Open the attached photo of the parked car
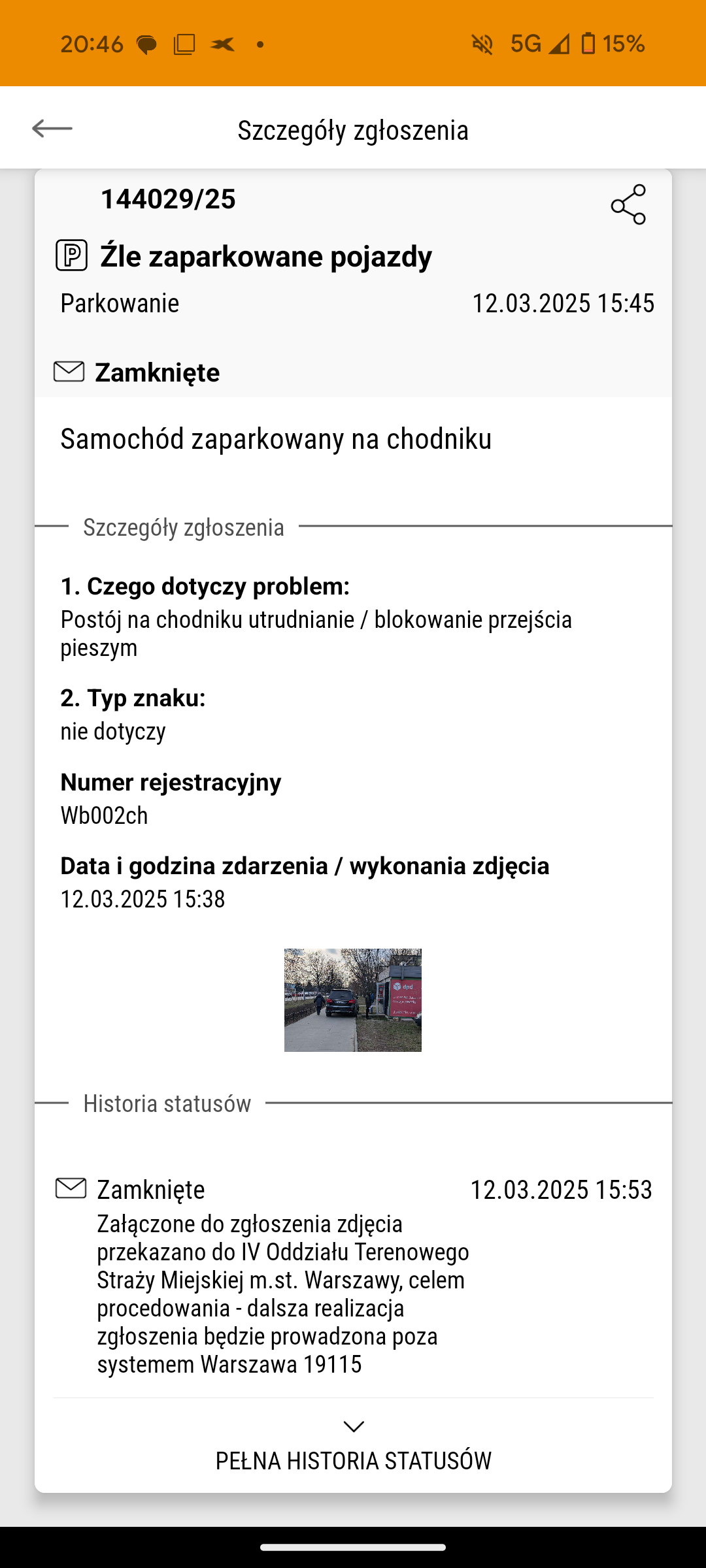This screenshot has width=706, height=1568. pos(352,1000)
